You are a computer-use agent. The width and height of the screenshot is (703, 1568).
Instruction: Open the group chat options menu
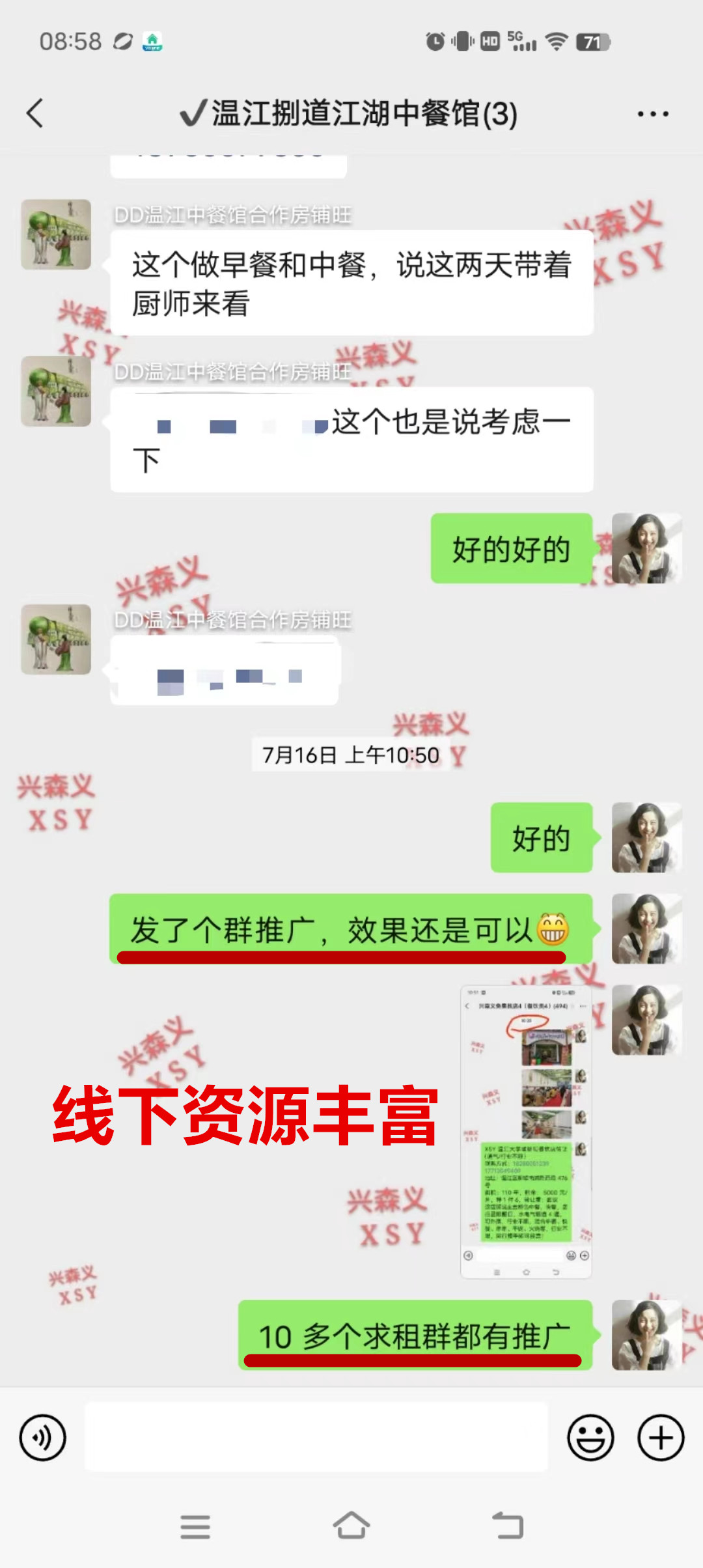(652, 114)
